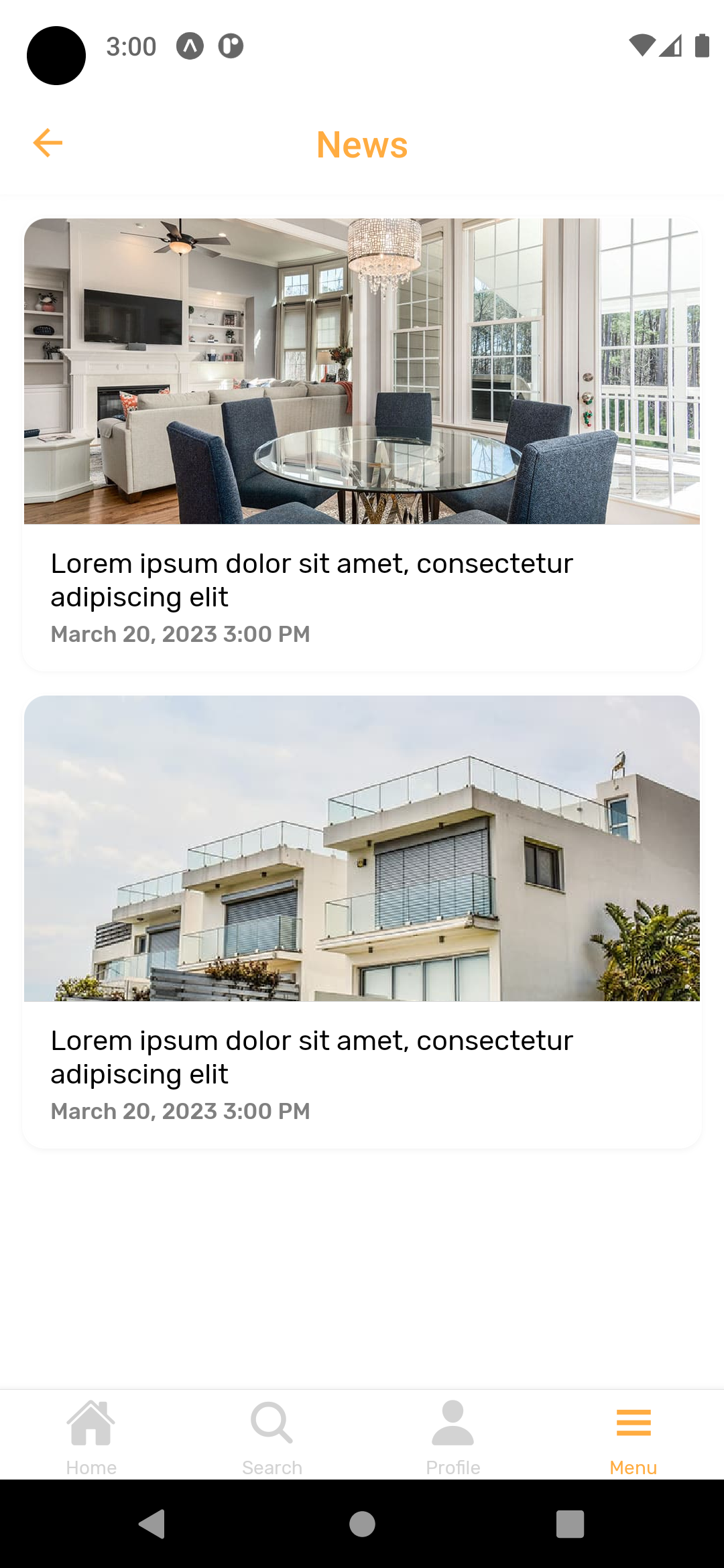
Task: Tap the Search magnifier icon
Action: click(x=271, y=1421)
